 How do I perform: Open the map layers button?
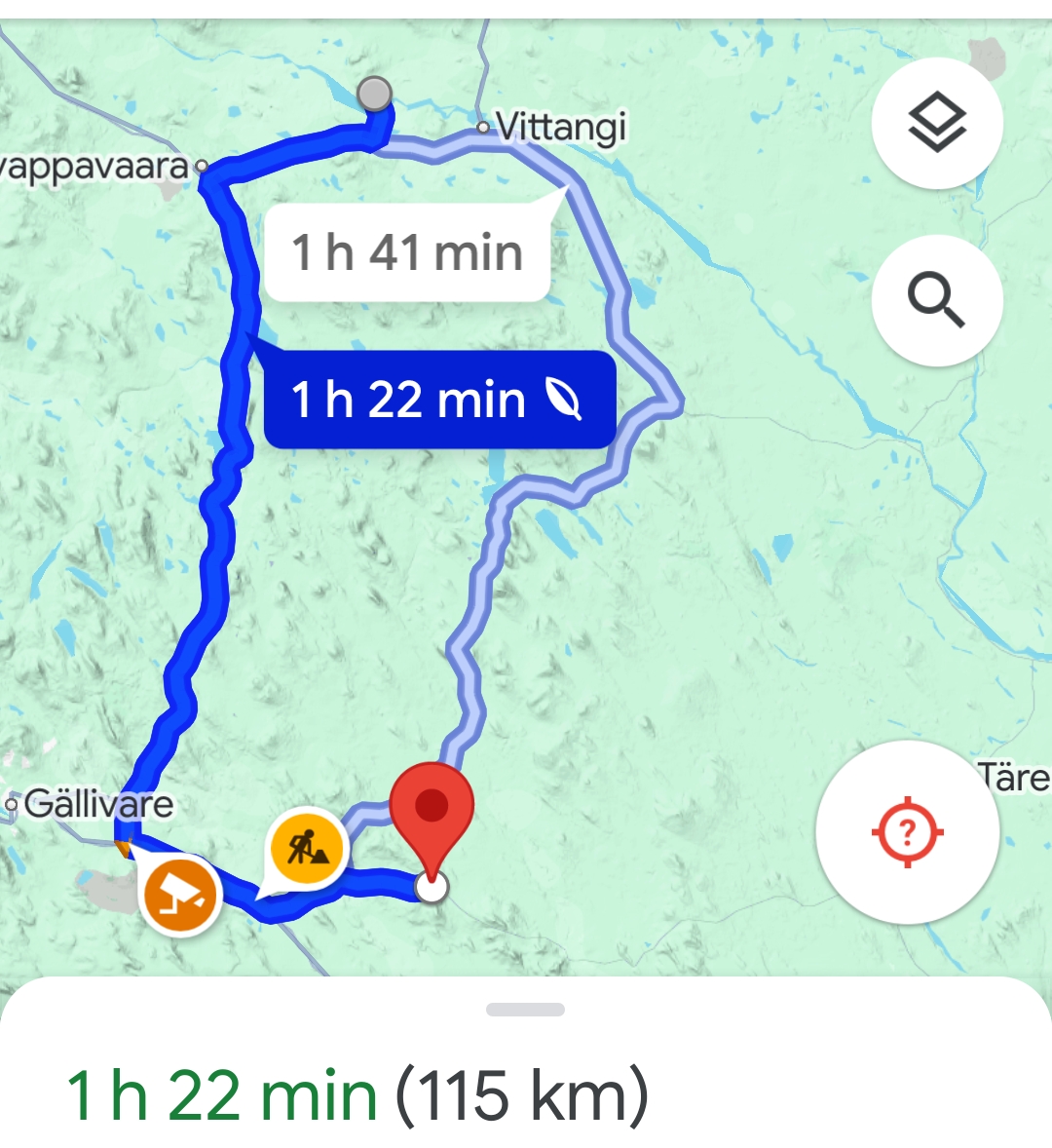coord(936,124)
